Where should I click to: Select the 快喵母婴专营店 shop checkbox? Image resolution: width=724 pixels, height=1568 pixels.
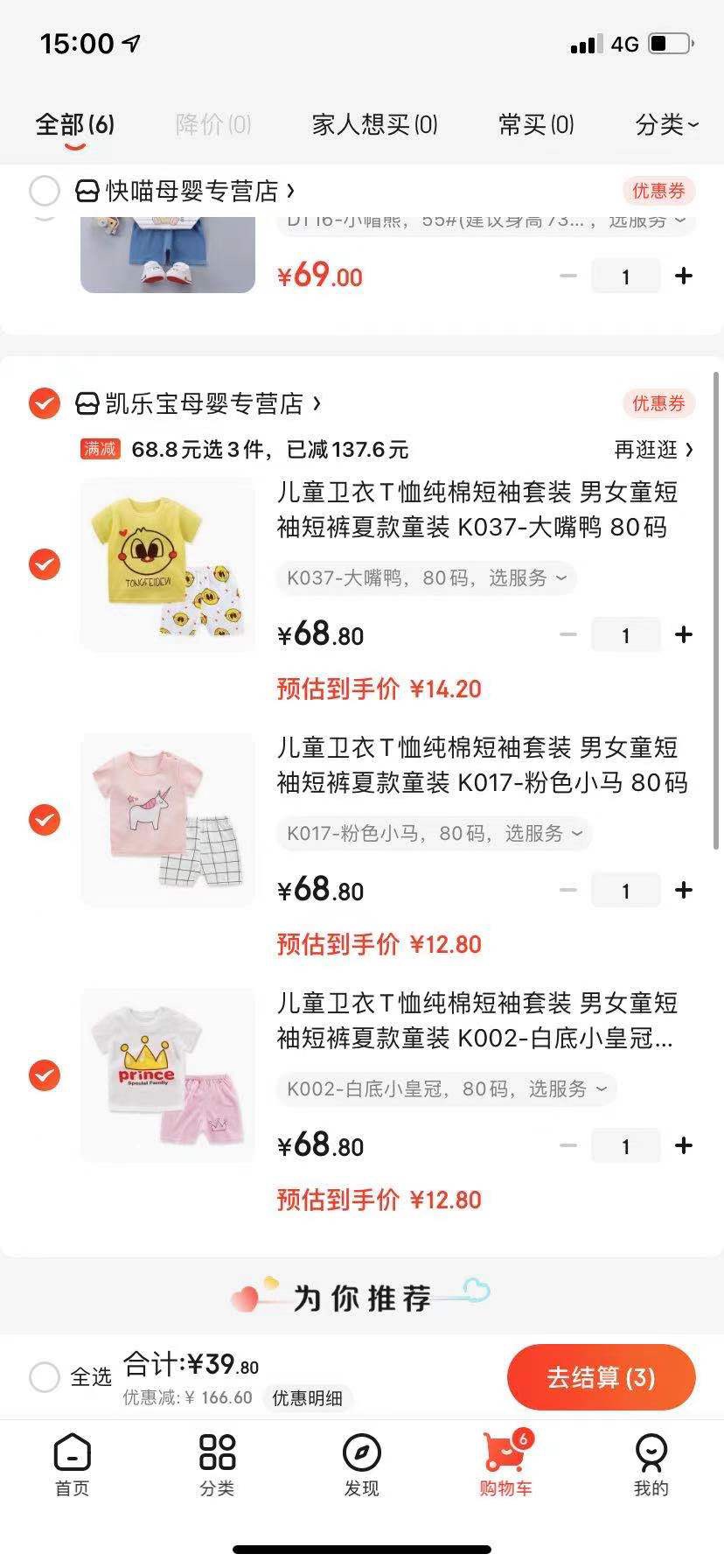pos(45,191)
